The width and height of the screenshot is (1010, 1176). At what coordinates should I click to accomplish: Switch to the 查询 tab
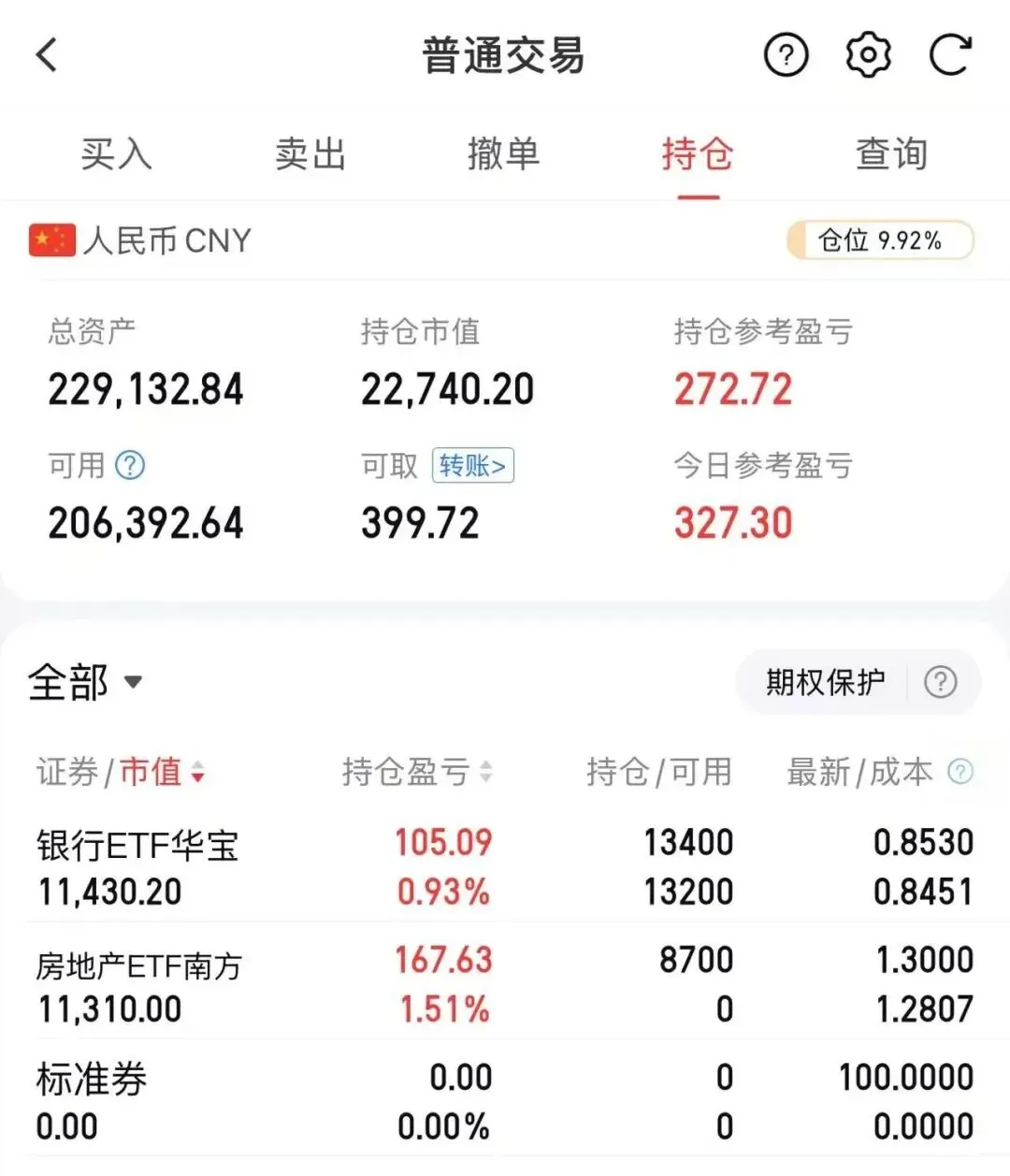coord(892,154)
